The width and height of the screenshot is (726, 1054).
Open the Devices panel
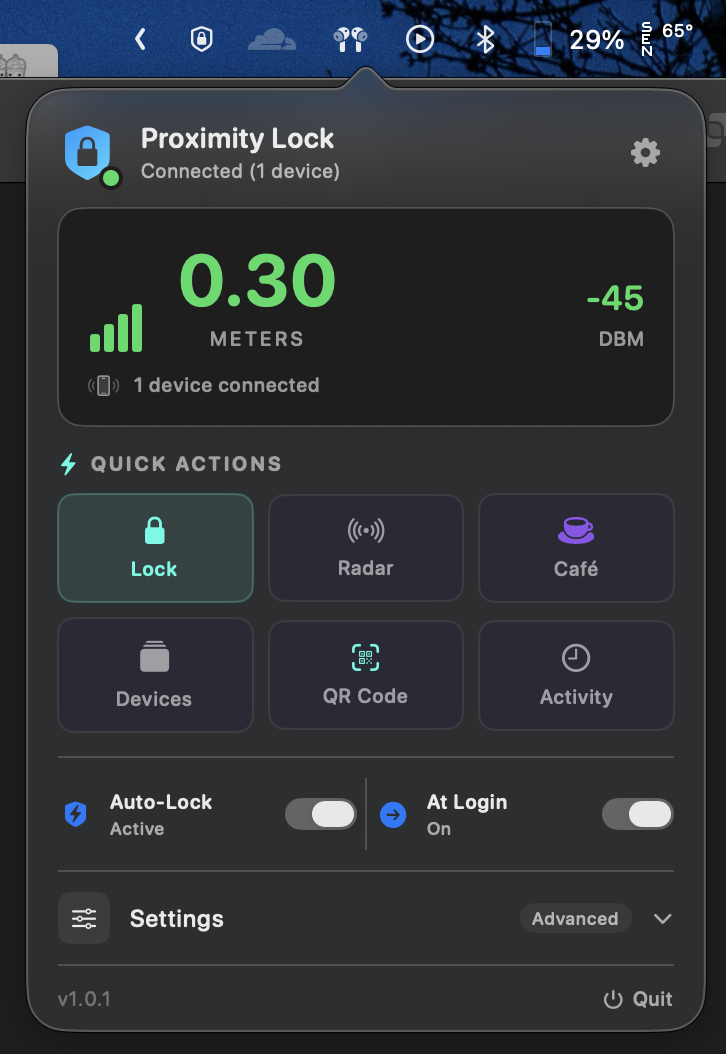click(x=155, y=675)
